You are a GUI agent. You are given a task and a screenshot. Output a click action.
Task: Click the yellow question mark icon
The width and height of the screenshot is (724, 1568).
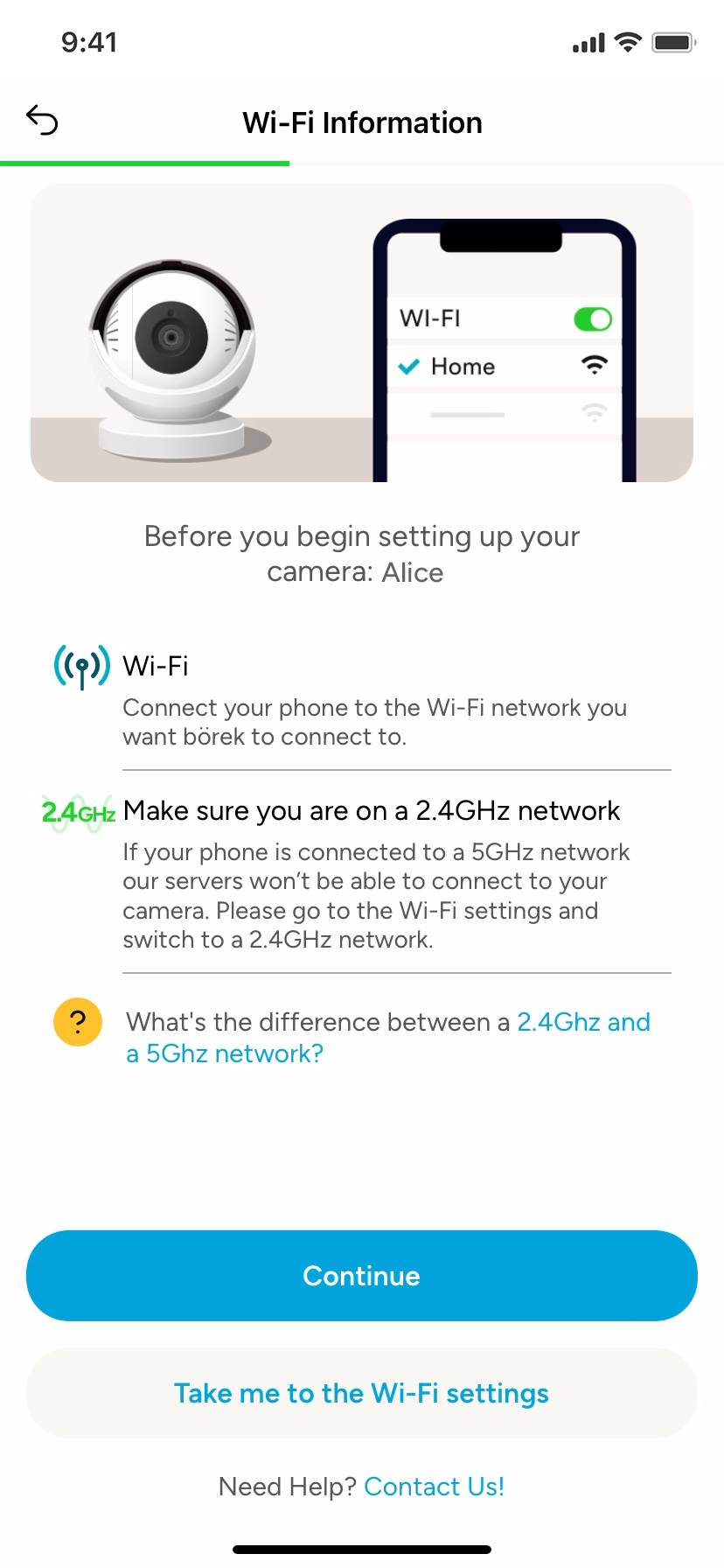pos(78,1021)
